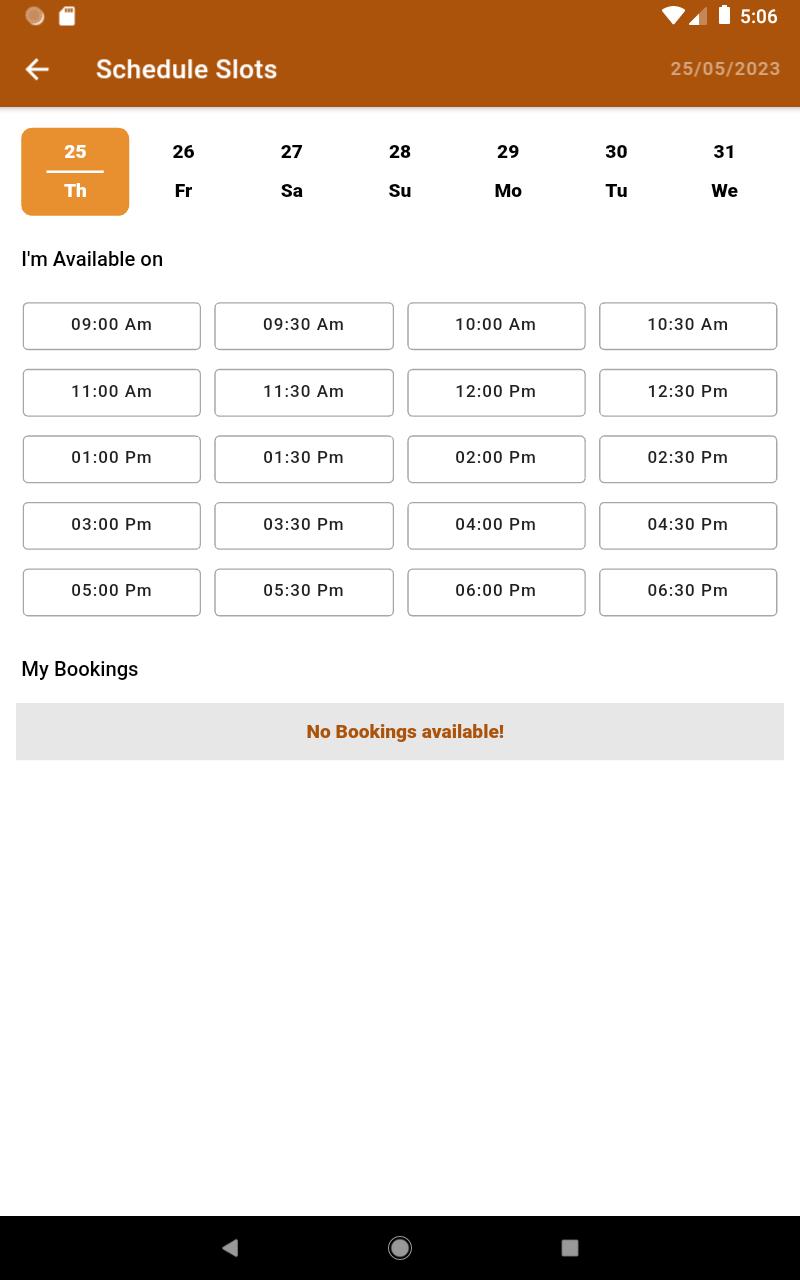
Task: Mark 10:30 Am as available
Action: pos(688,326)
